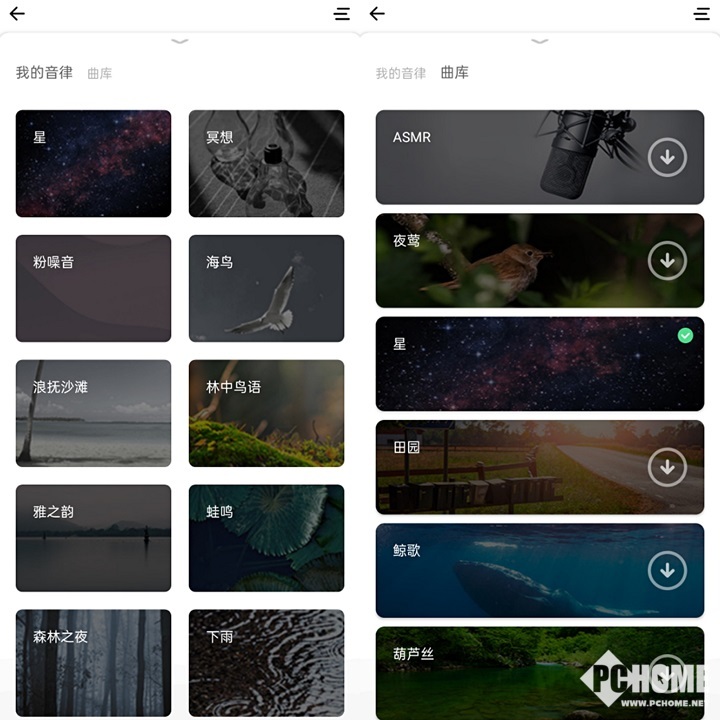Open the 森林之夜 card
This screenshot has width=720, height=720.
[x=93, y=662]
